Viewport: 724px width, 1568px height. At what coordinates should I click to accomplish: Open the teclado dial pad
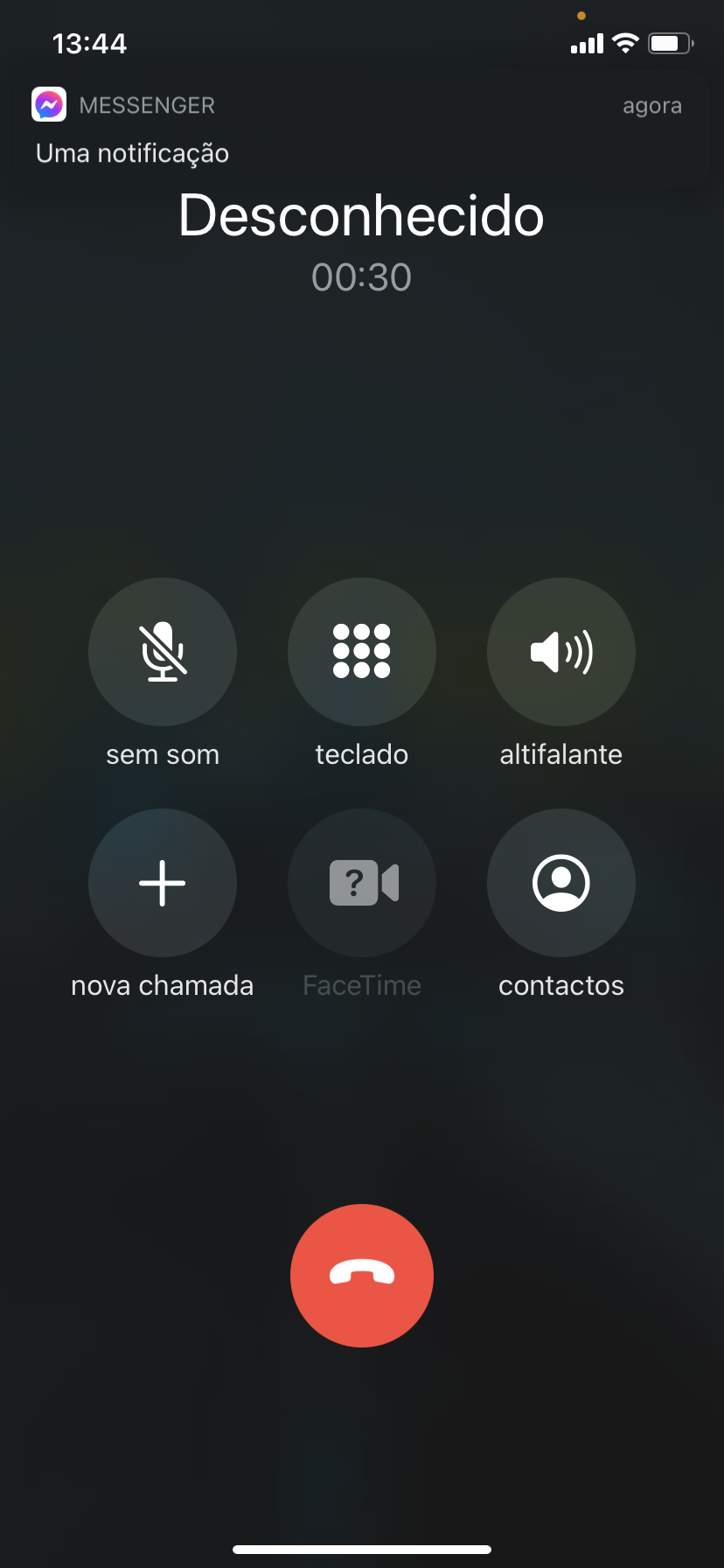coord(362,652)
